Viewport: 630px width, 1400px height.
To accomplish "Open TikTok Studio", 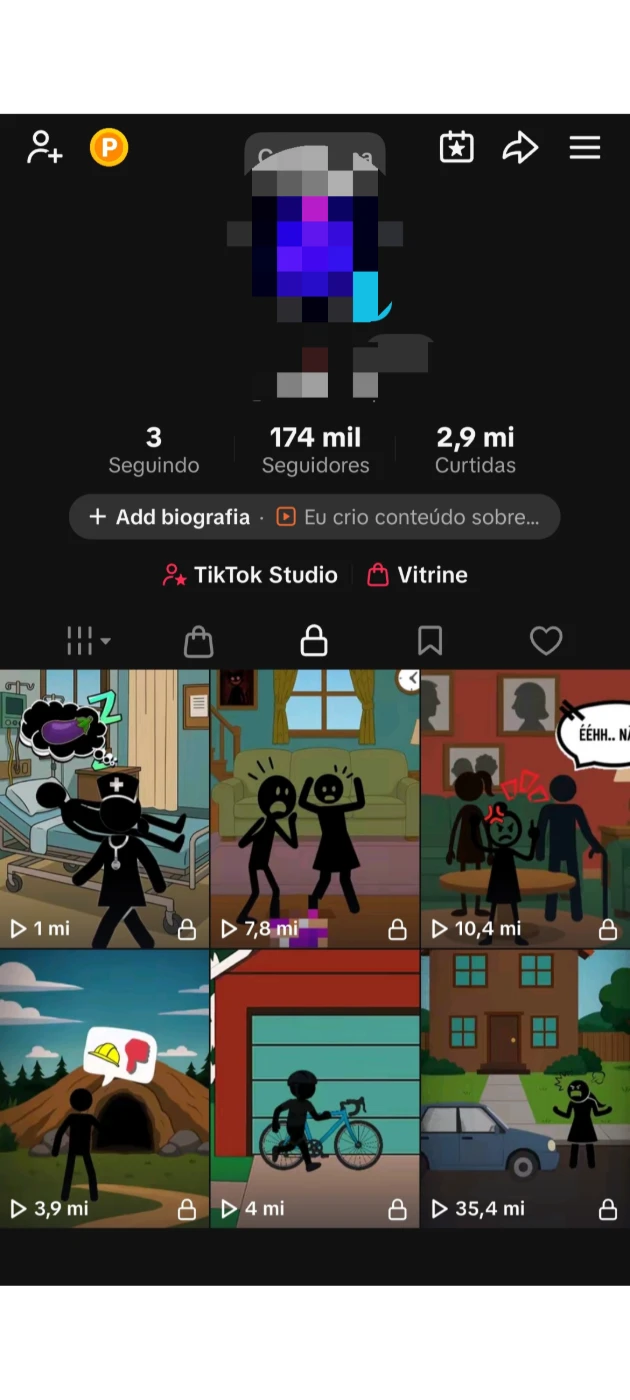I will [251, 575].
